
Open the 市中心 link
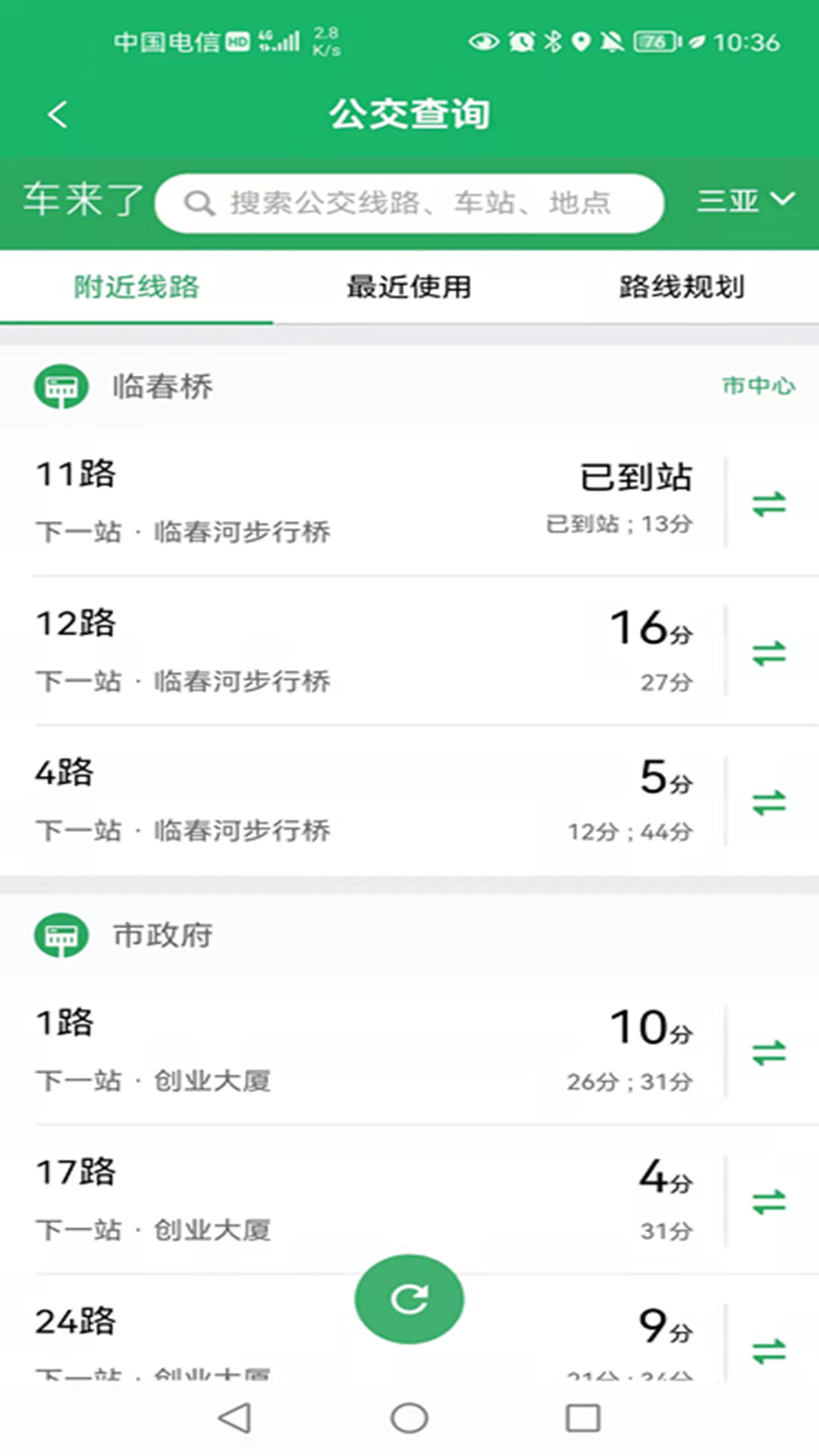pyautogui.click(x=758, y=385)
